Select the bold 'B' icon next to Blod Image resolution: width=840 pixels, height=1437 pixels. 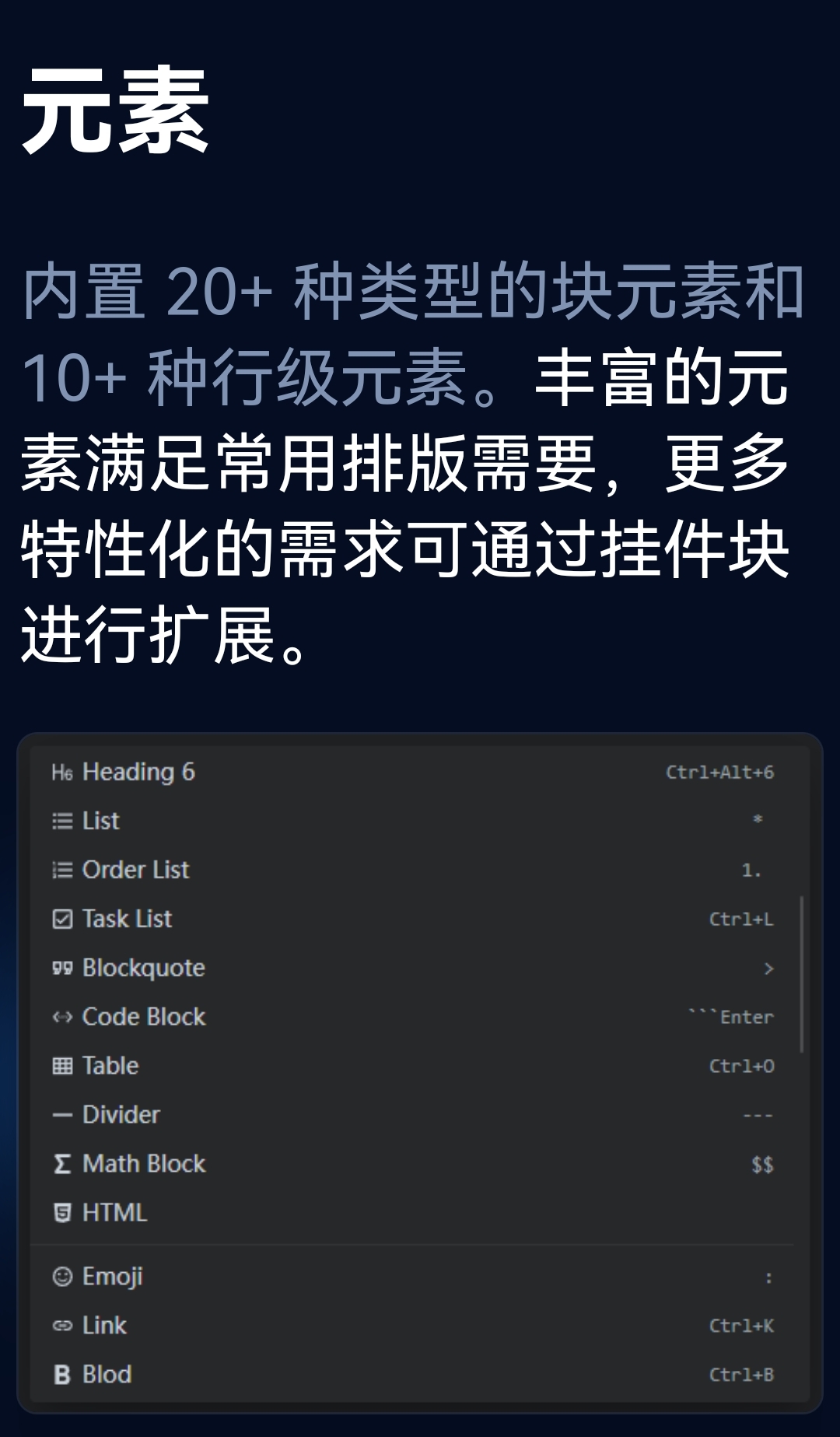tap(64, 1374)
